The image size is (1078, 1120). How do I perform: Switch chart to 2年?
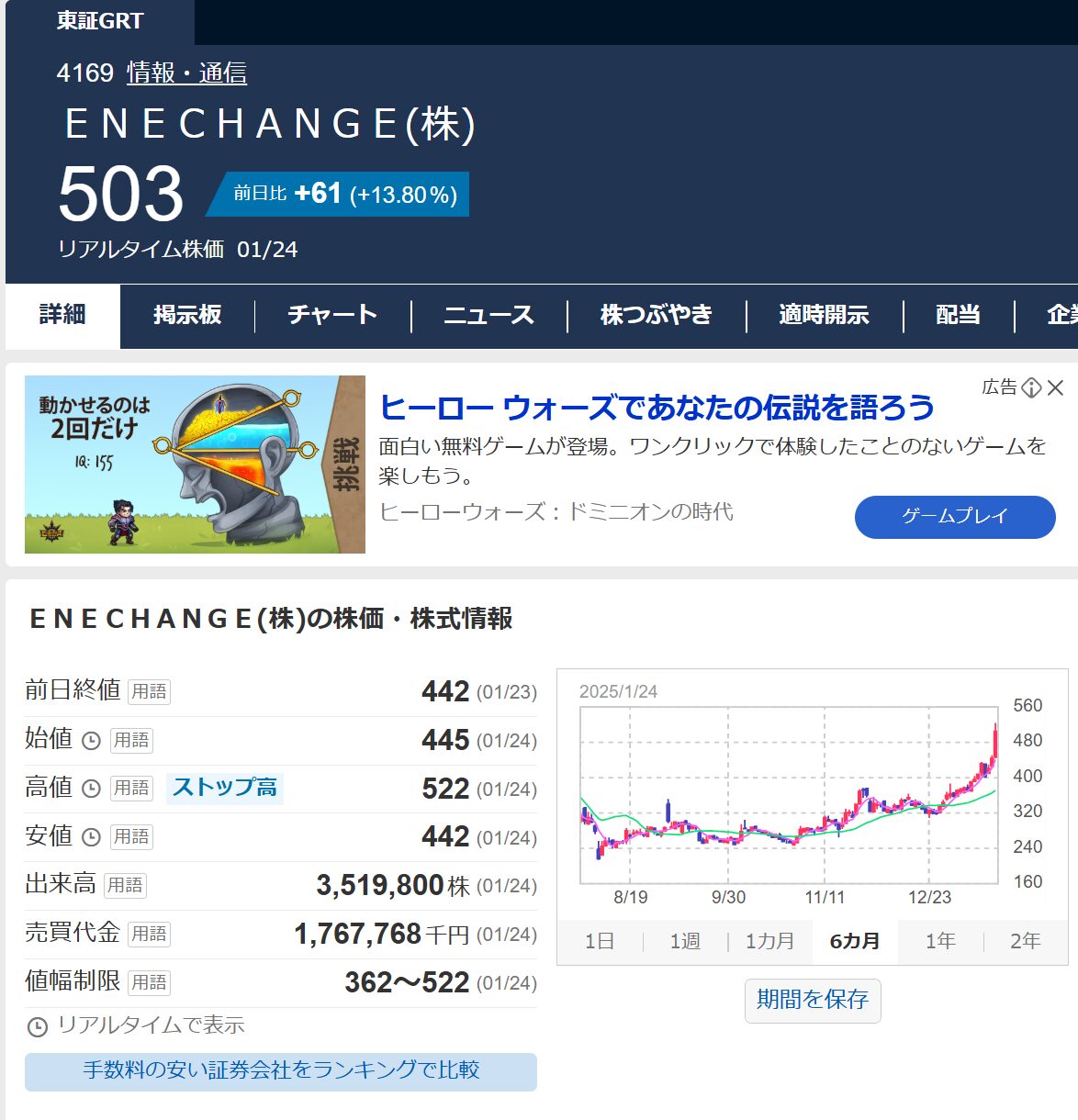tap(1025, 941)
